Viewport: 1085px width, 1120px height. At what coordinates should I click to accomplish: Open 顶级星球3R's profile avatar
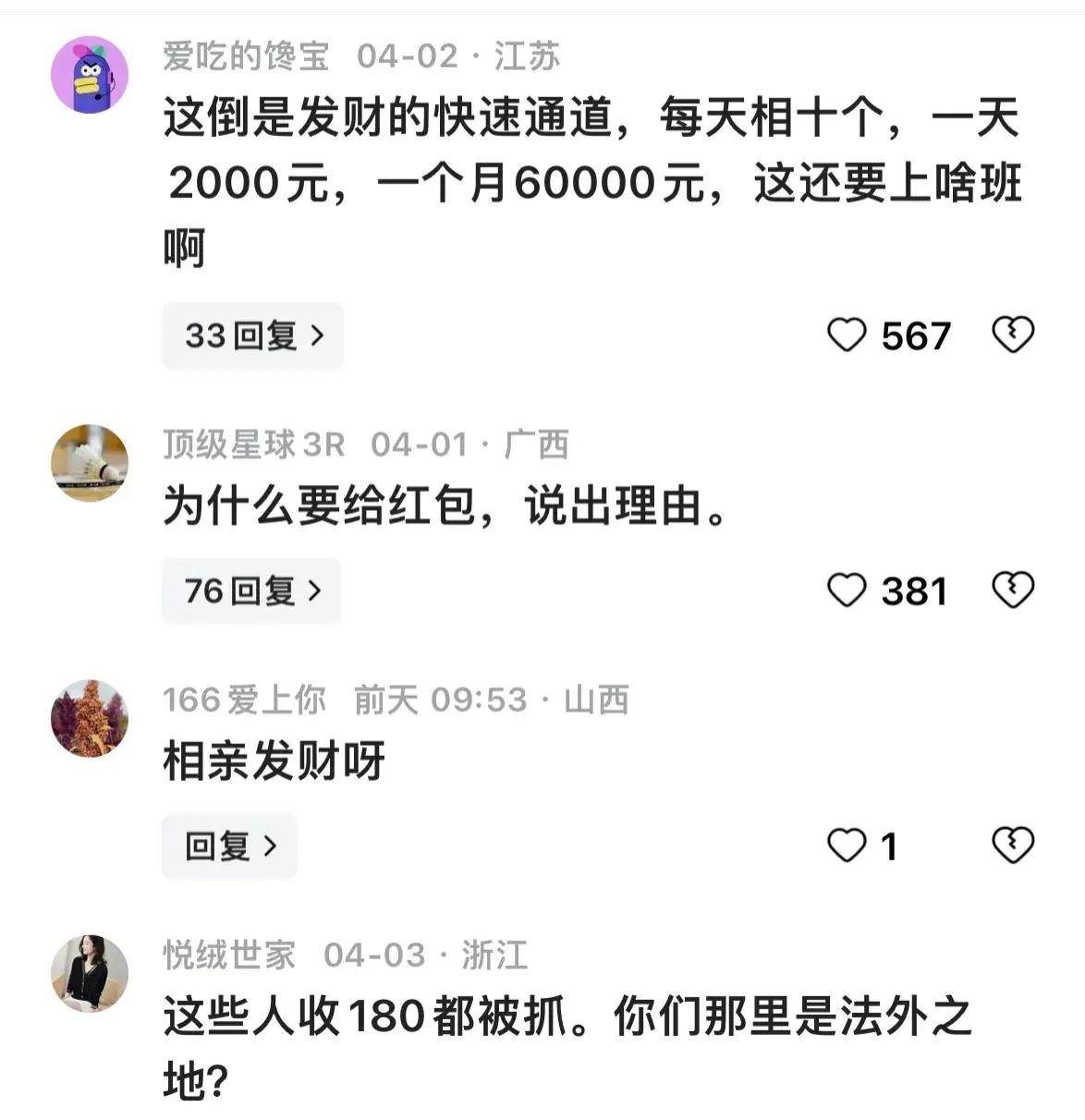(90, 463)
